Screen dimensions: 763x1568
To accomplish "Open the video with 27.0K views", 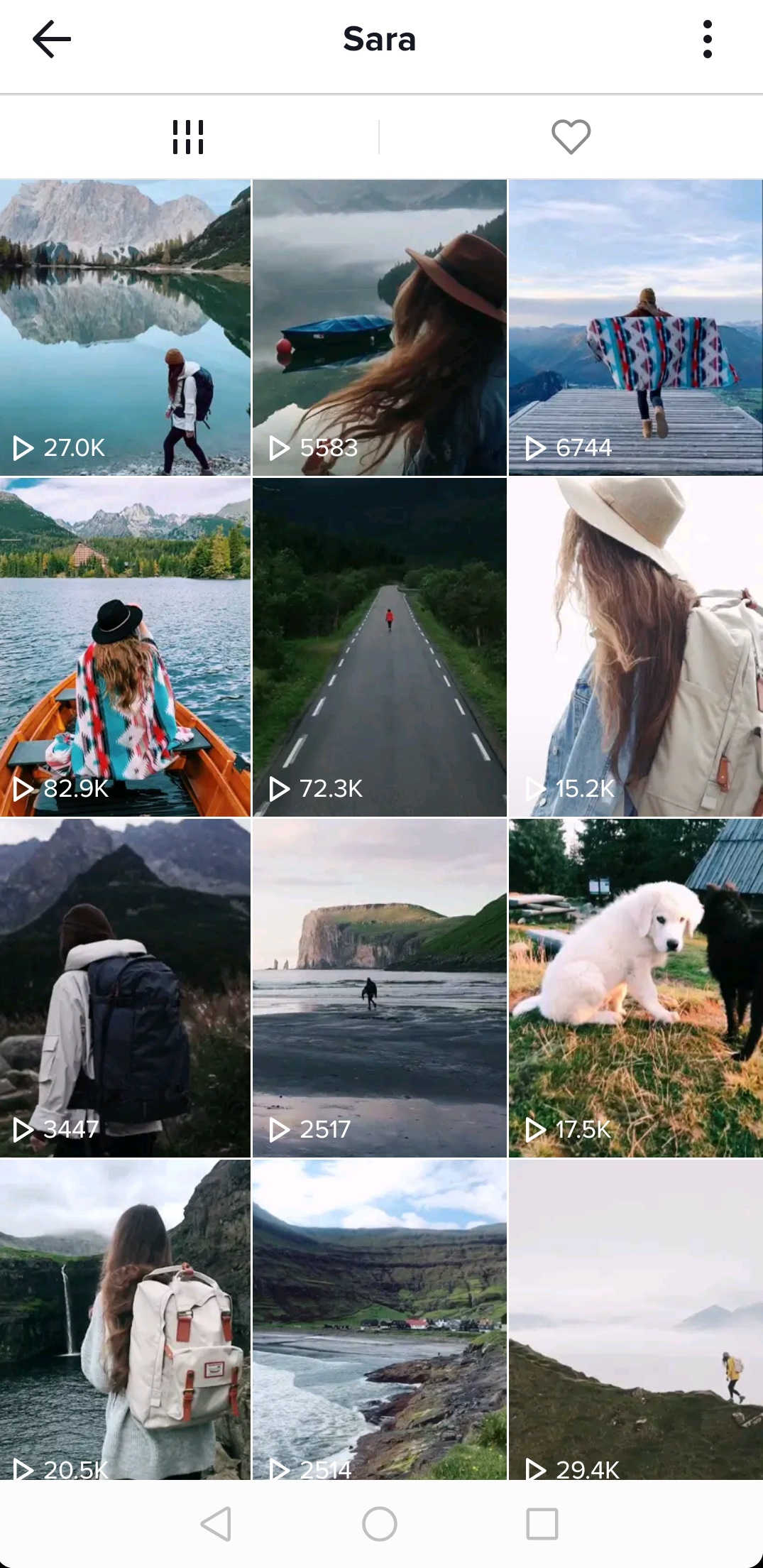I will (x=125, y=327).
